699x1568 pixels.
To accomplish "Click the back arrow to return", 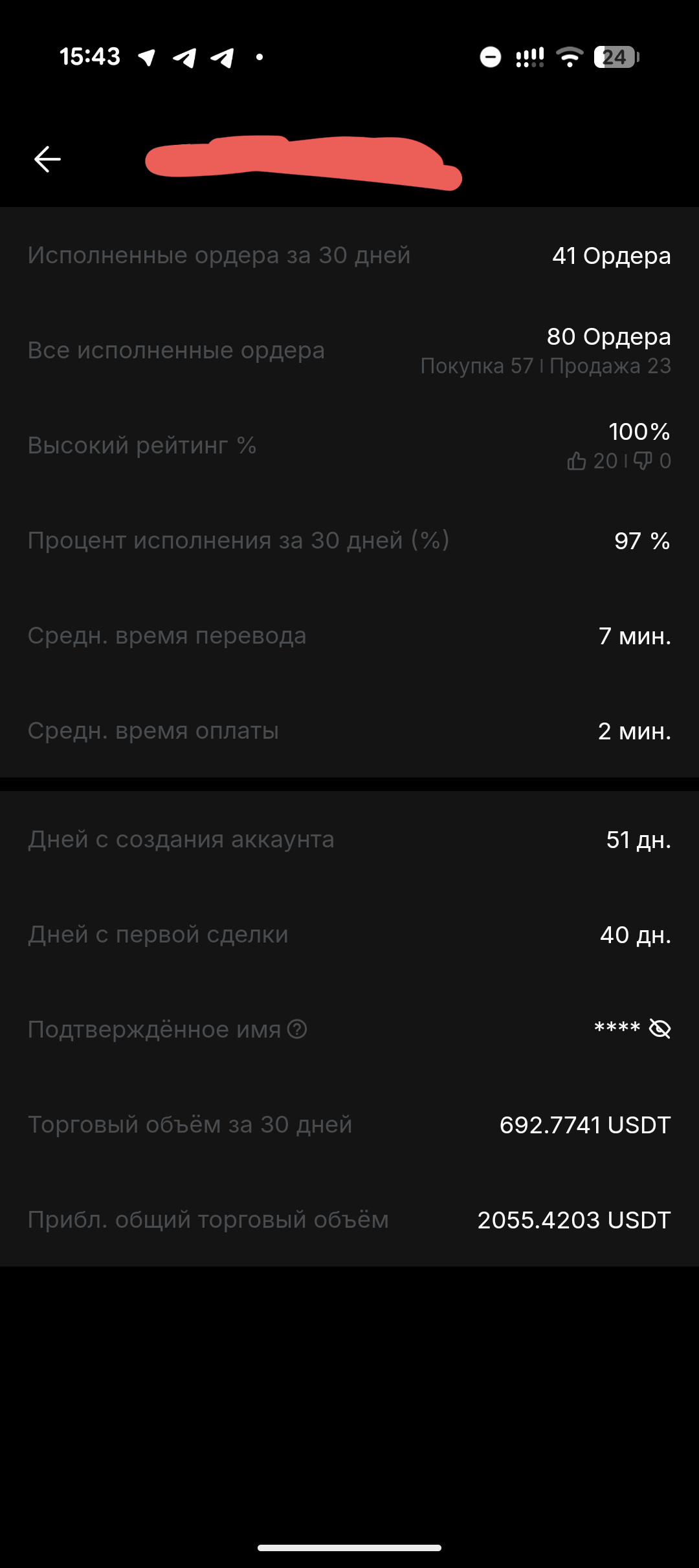I will pyautogui.click(x=47, y=157).
